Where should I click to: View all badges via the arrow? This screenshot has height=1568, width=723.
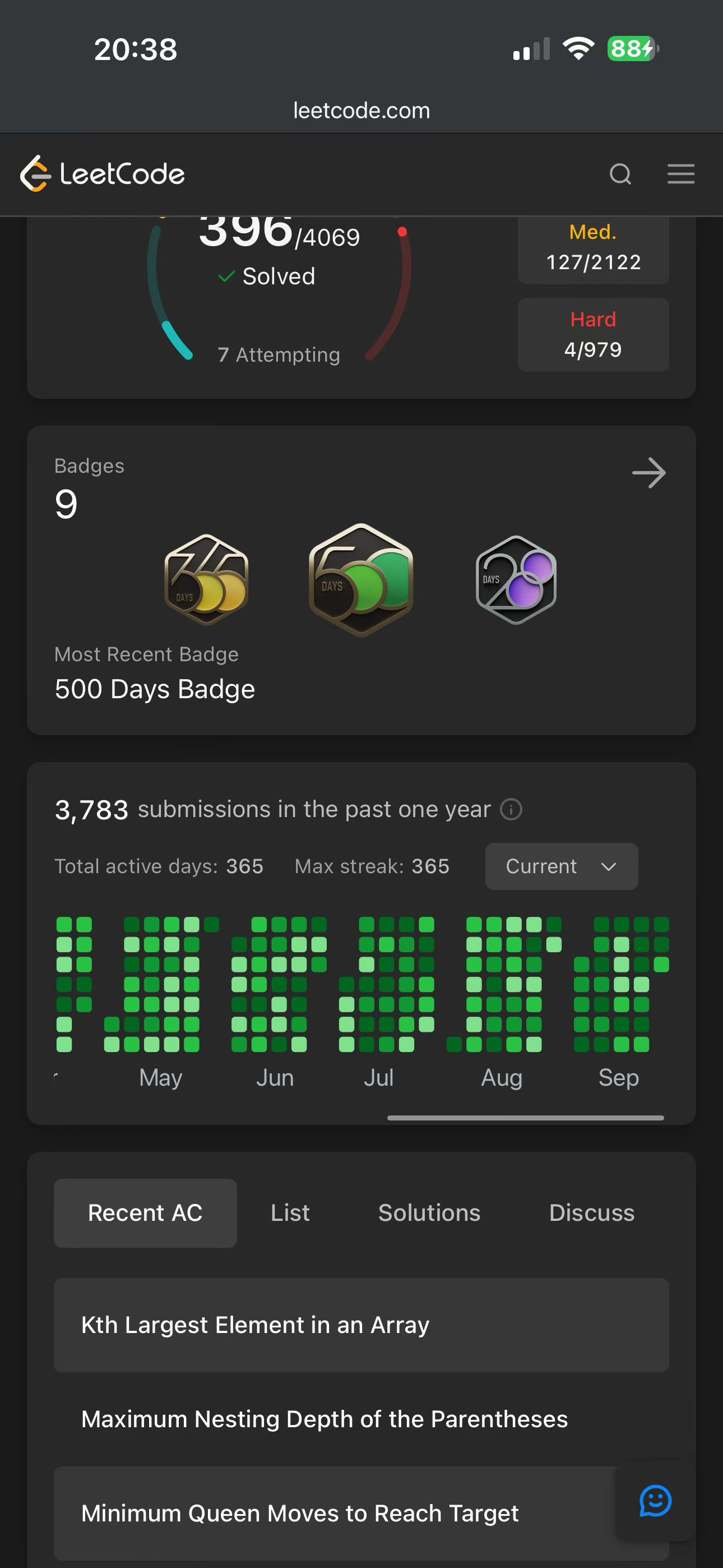pyautogui.click(x=649, y=473)
